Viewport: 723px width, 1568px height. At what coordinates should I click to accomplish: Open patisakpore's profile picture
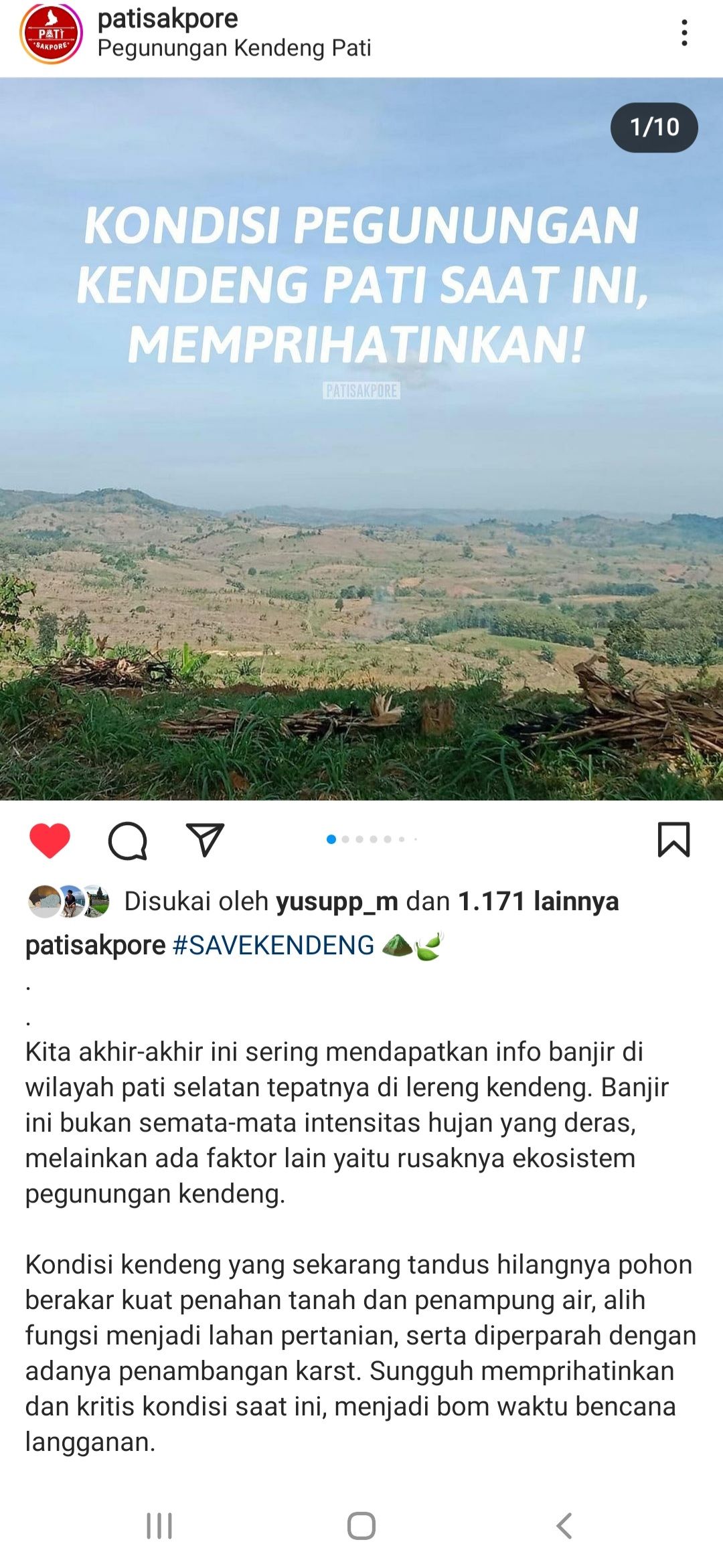coord(51,33)
